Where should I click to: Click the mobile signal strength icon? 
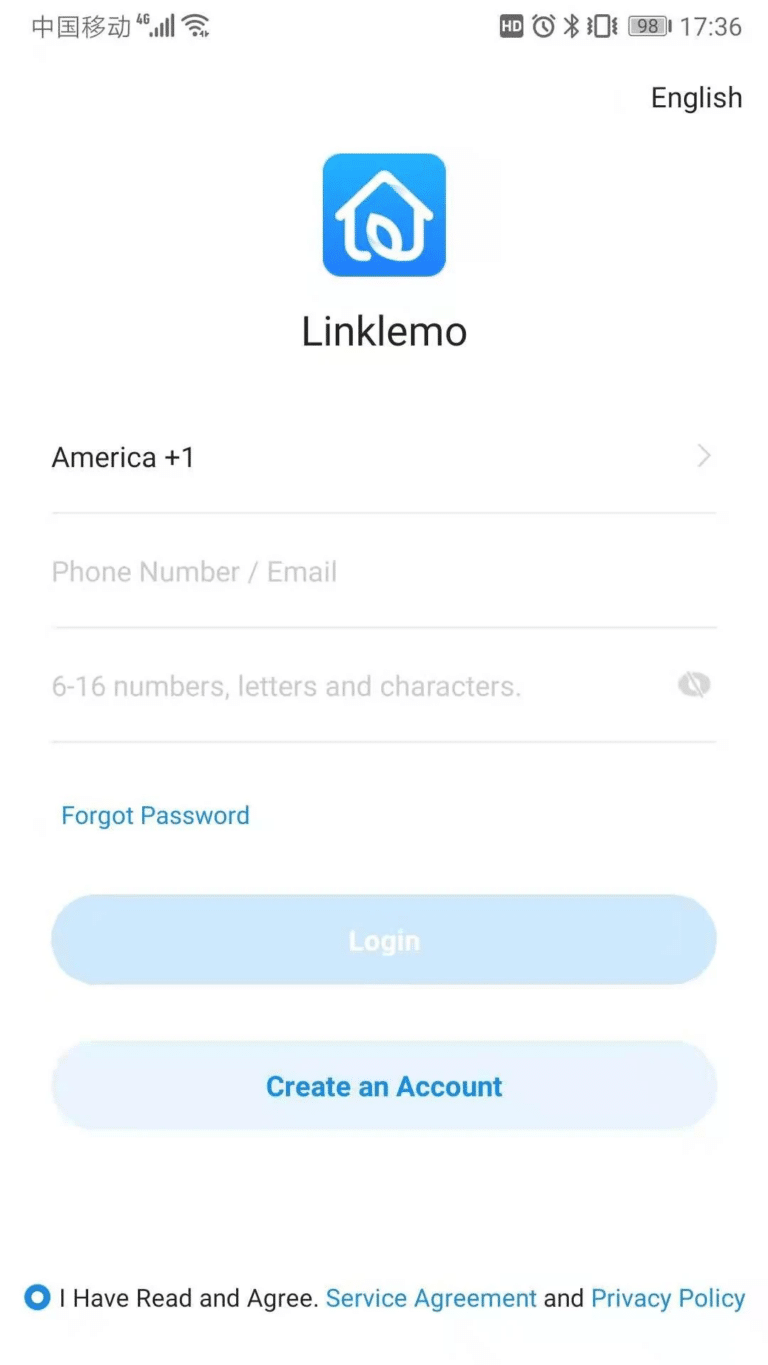pyautogui.click(x=160, y=24)
